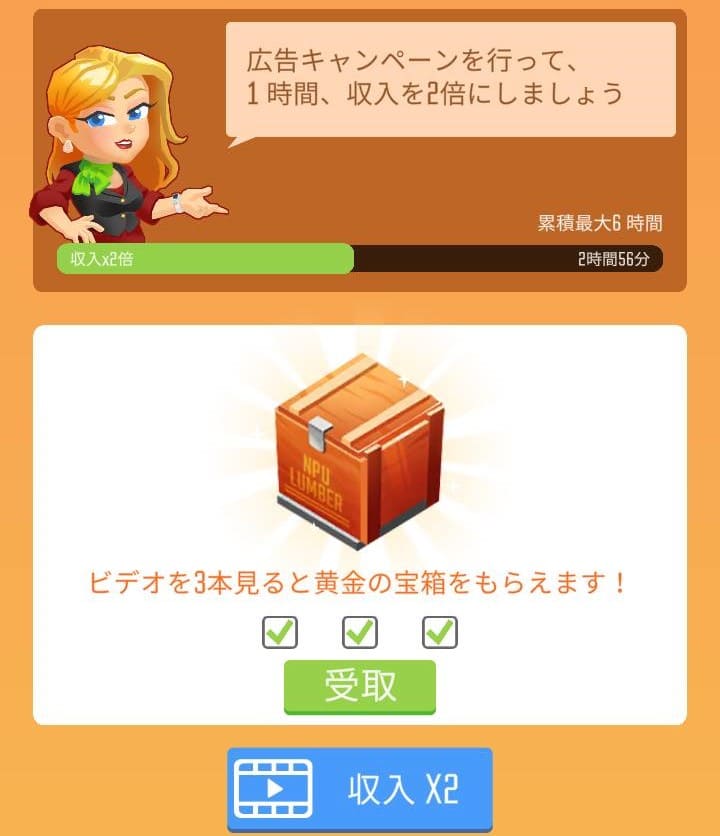Toggle the middle video-watched checkbox
This screenshot has height=836, width=720.
tap(361, 632)
